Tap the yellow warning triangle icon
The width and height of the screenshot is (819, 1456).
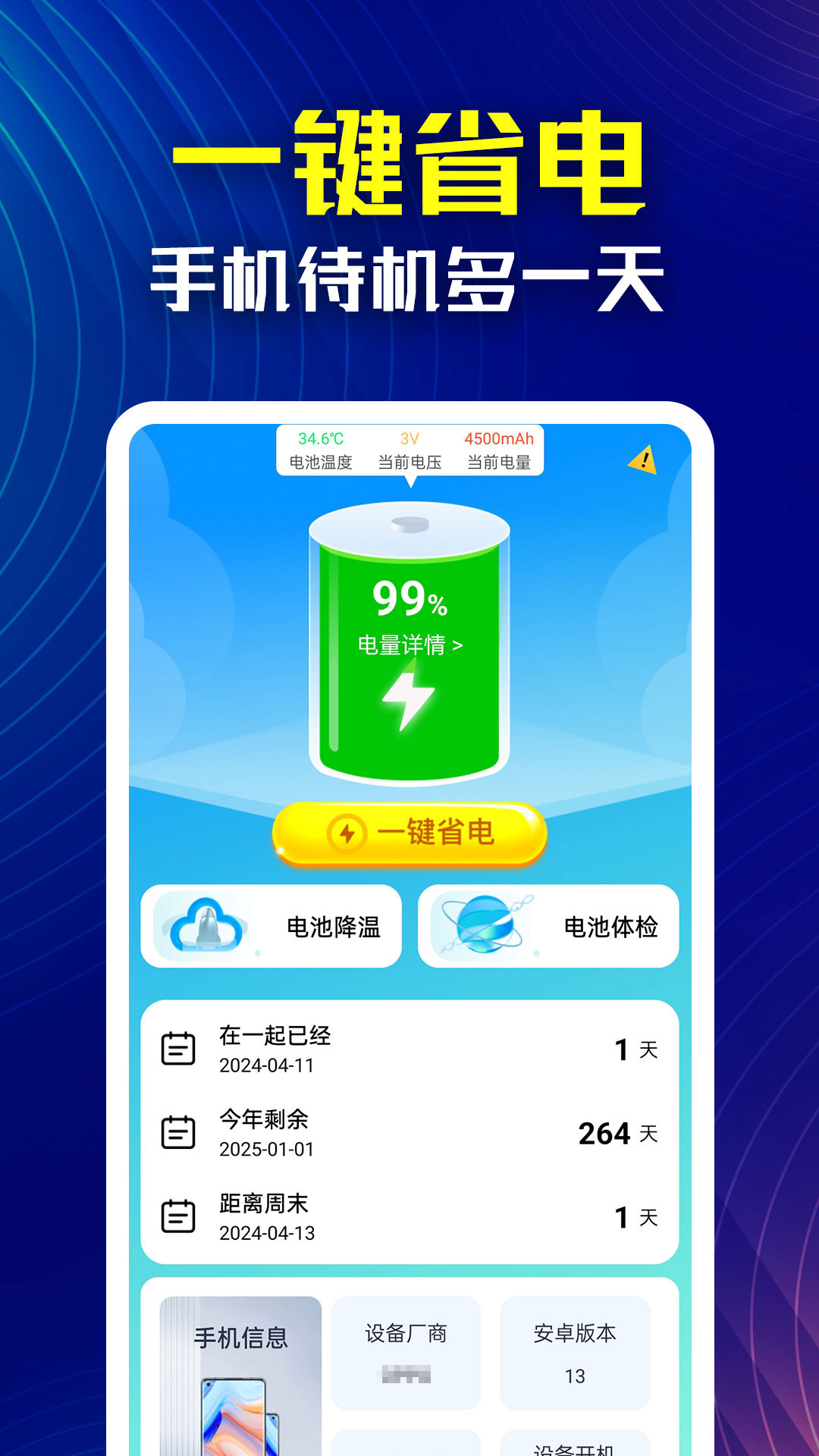coord(645,457)
